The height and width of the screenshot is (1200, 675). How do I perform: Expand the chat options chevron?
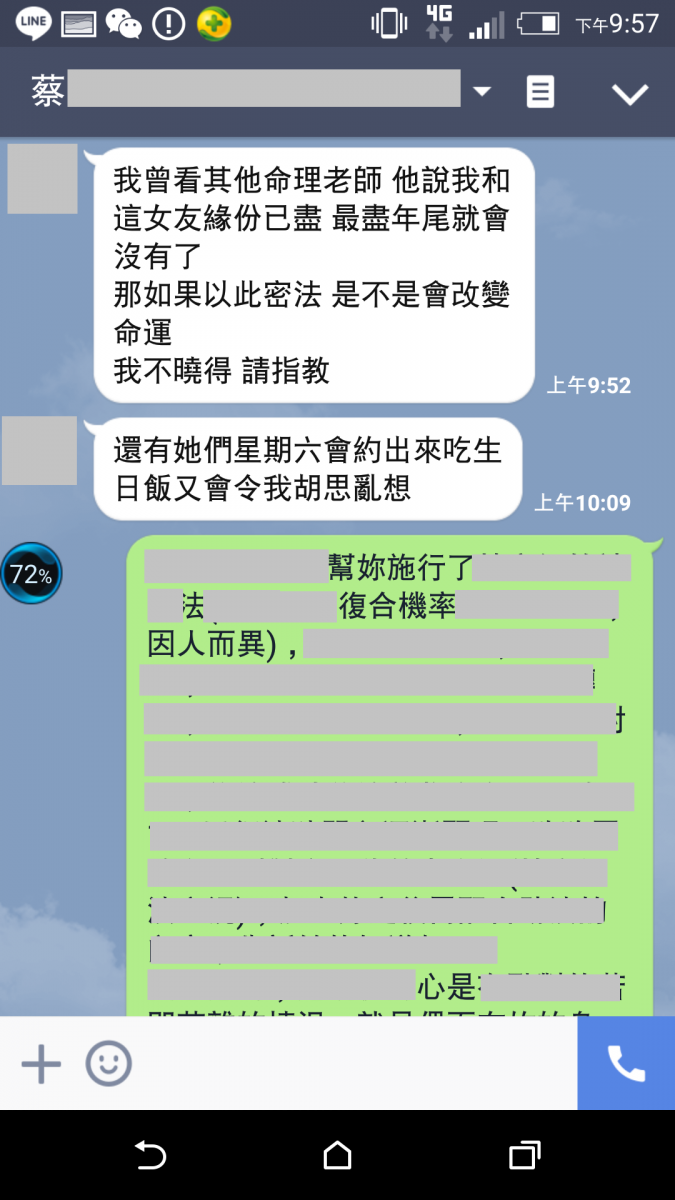pyautogui.click(x=630, y=94)
